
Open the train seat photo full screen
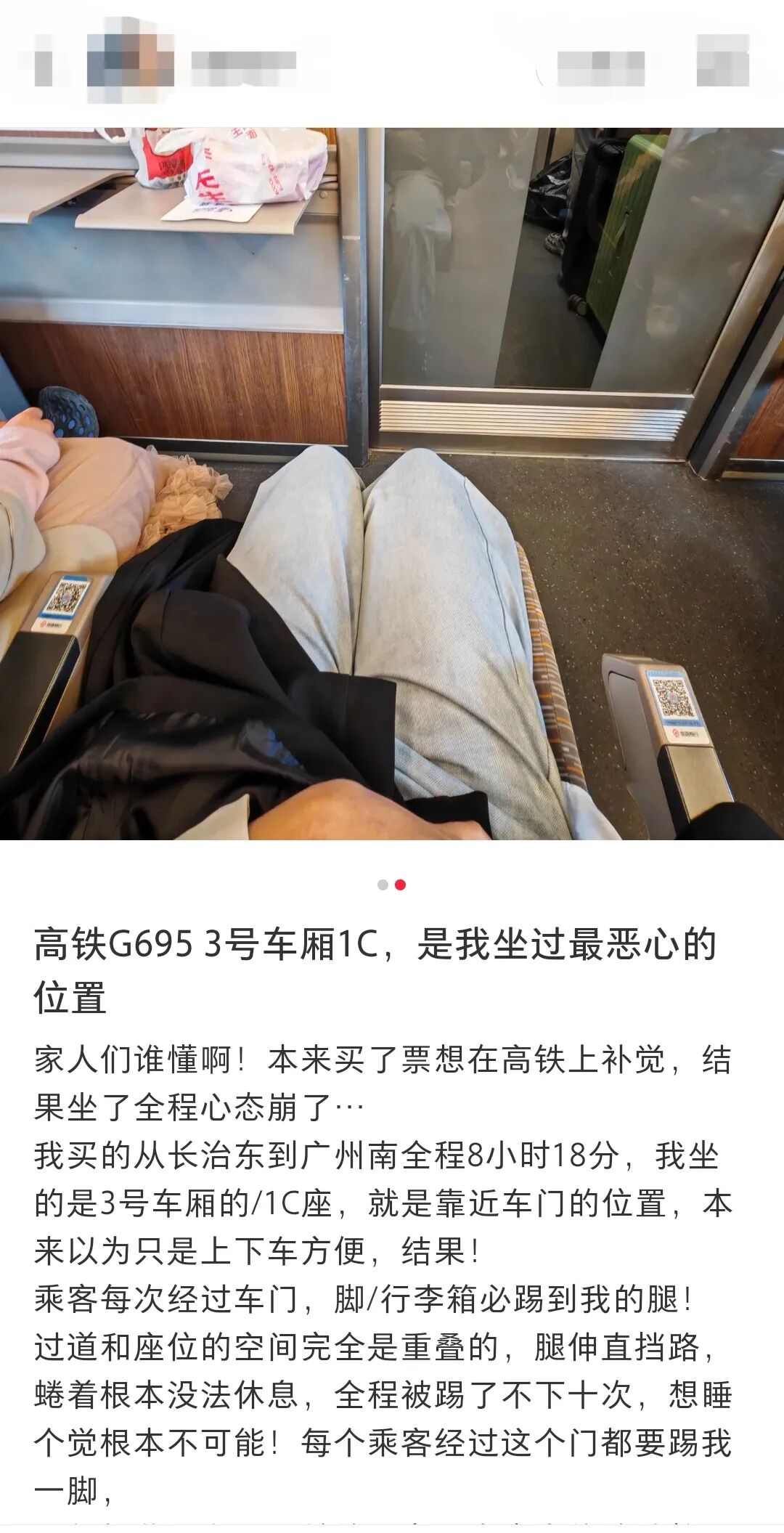tap(392, 484)
